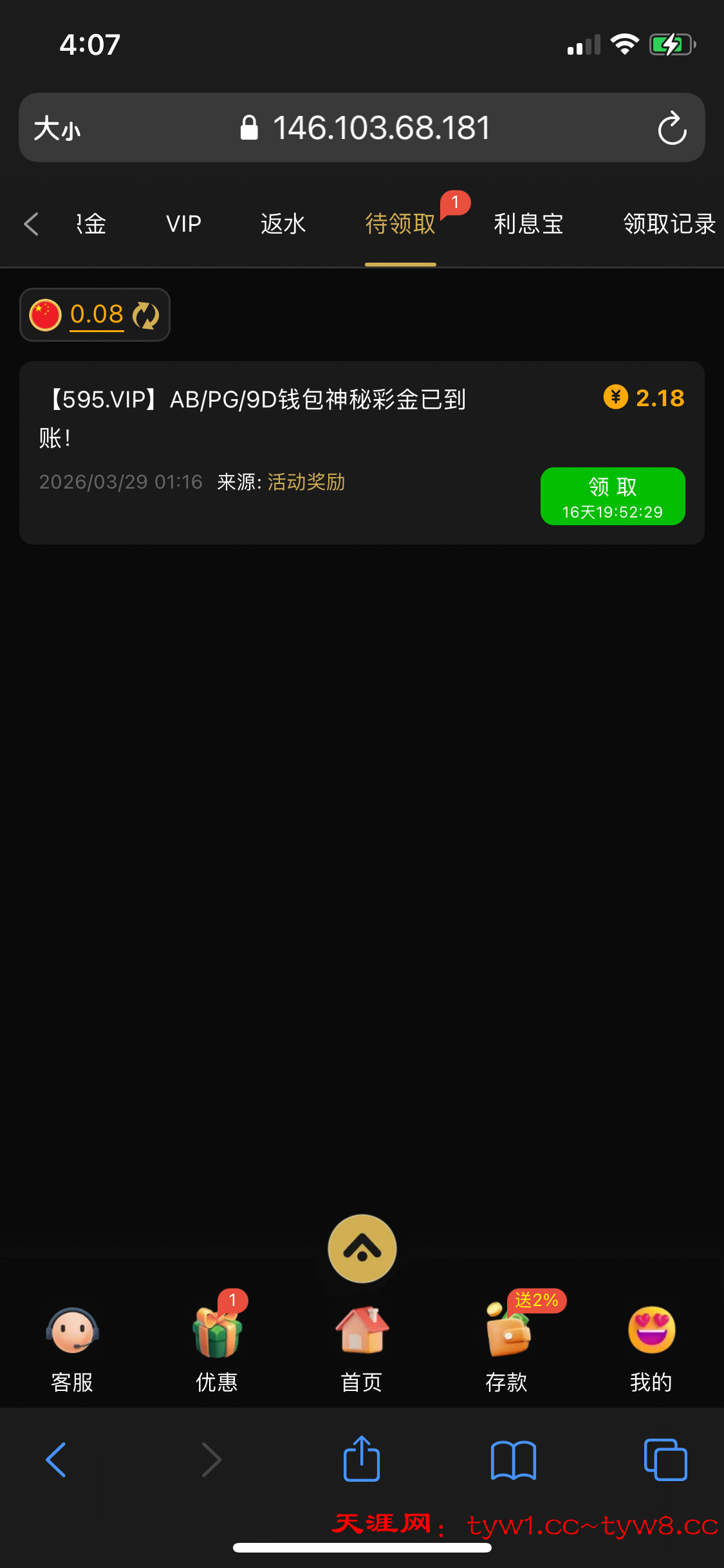Tap the 0.08 underlined balance value
Screen dimensions: 724x1568
[x=96, y=314]
